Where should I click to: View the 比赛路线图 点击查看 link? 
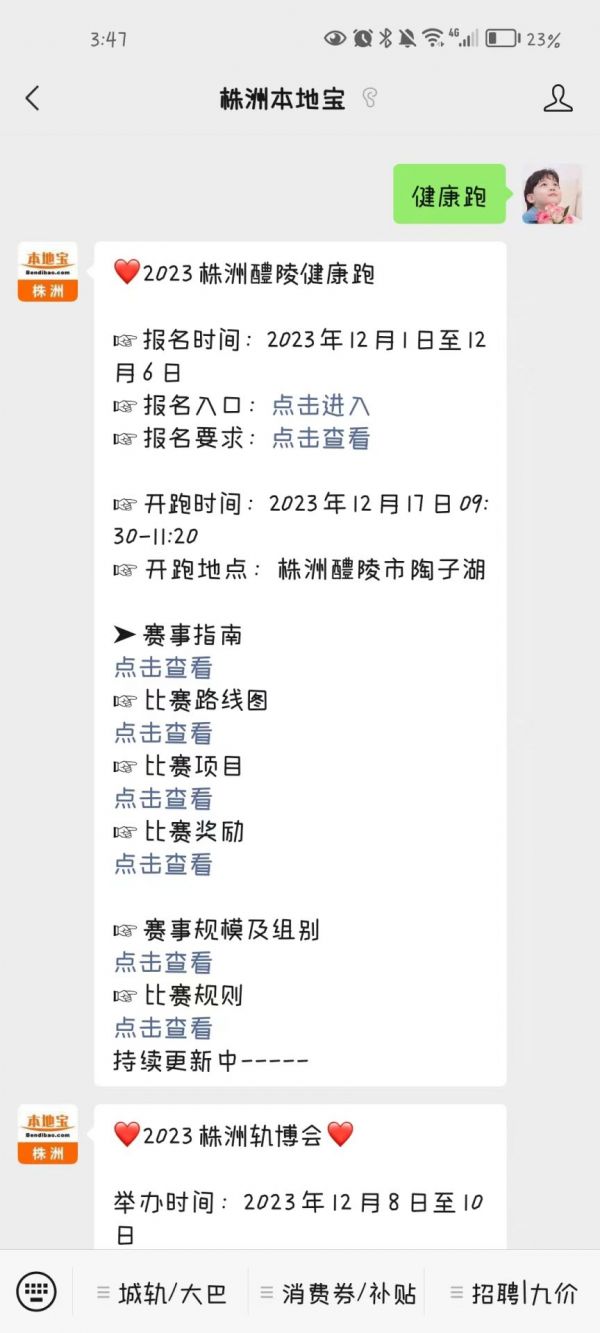point(163,733)
